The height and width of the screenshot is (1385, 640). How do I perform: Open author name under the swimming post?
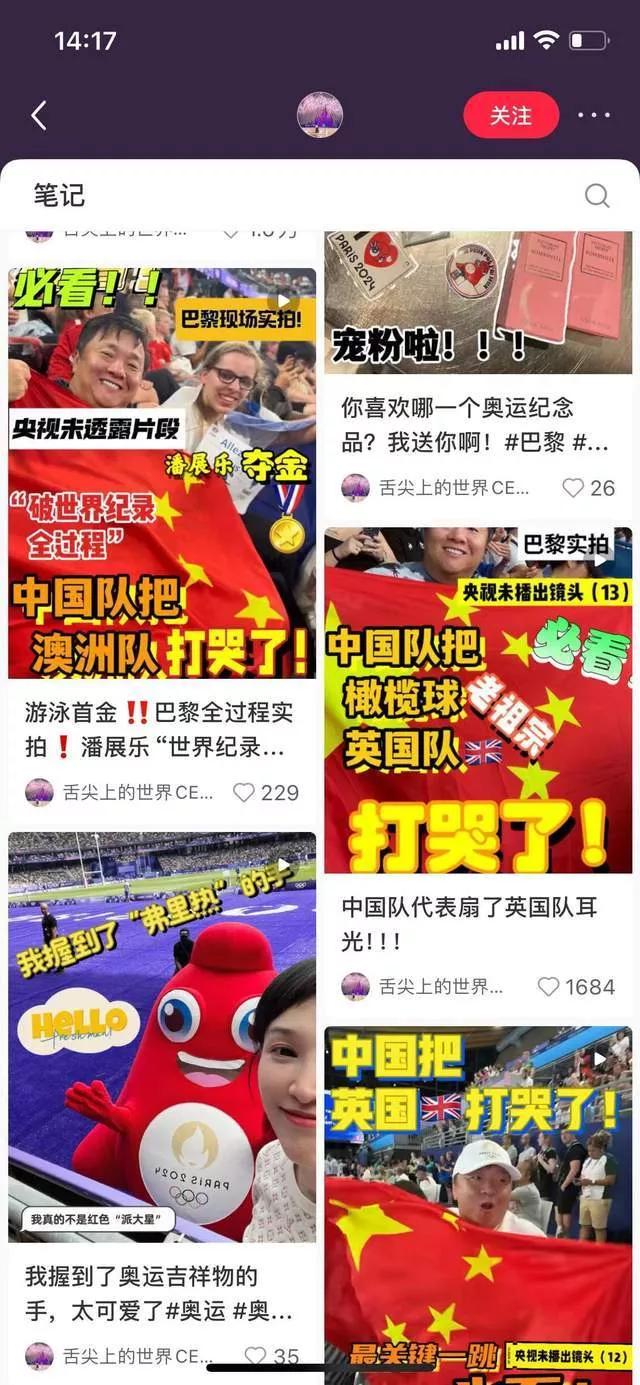tap(137, 793)
